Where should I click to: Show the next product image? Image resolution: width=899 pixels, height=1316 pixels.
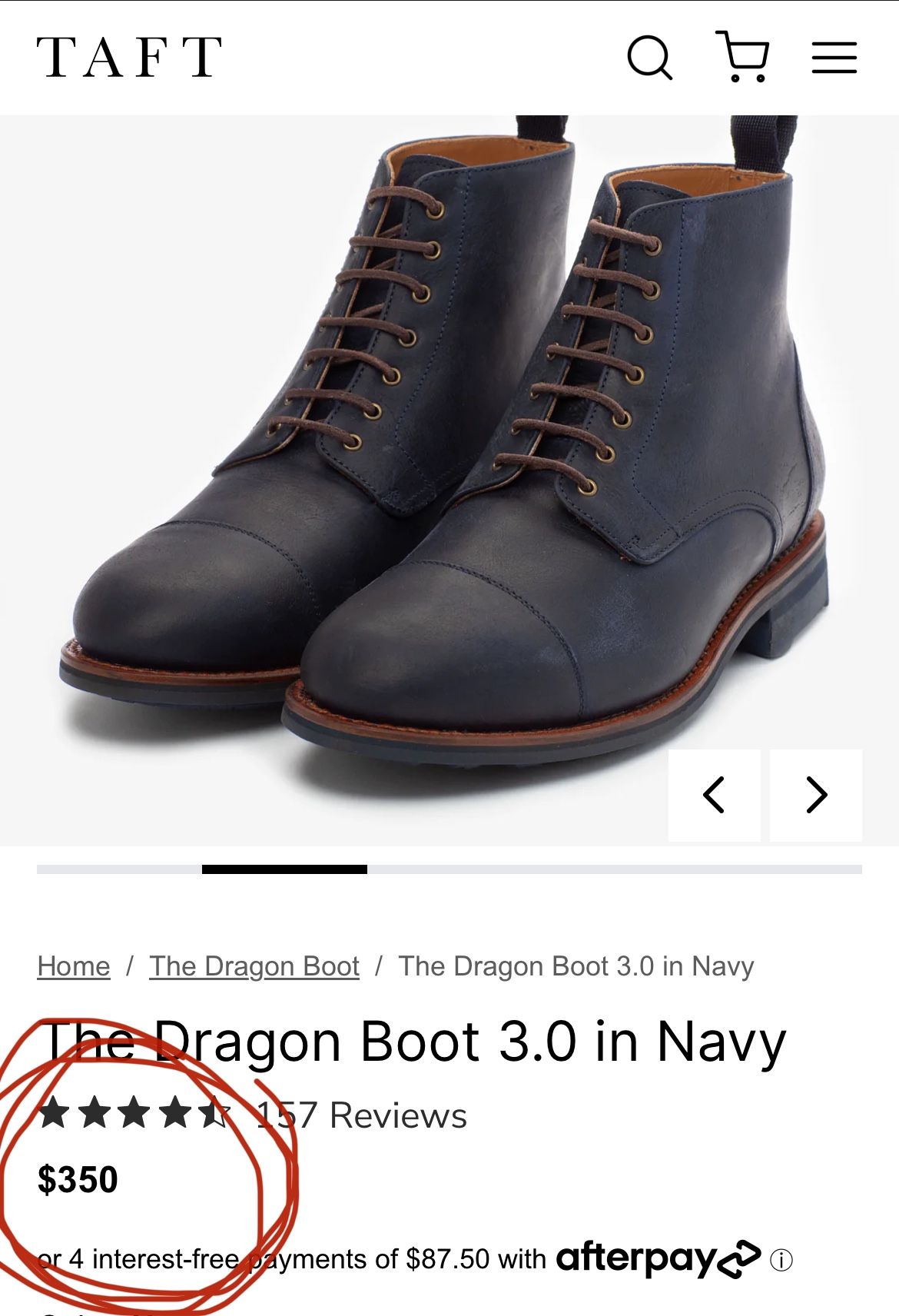pyautogui.click(x=816, y=795)
